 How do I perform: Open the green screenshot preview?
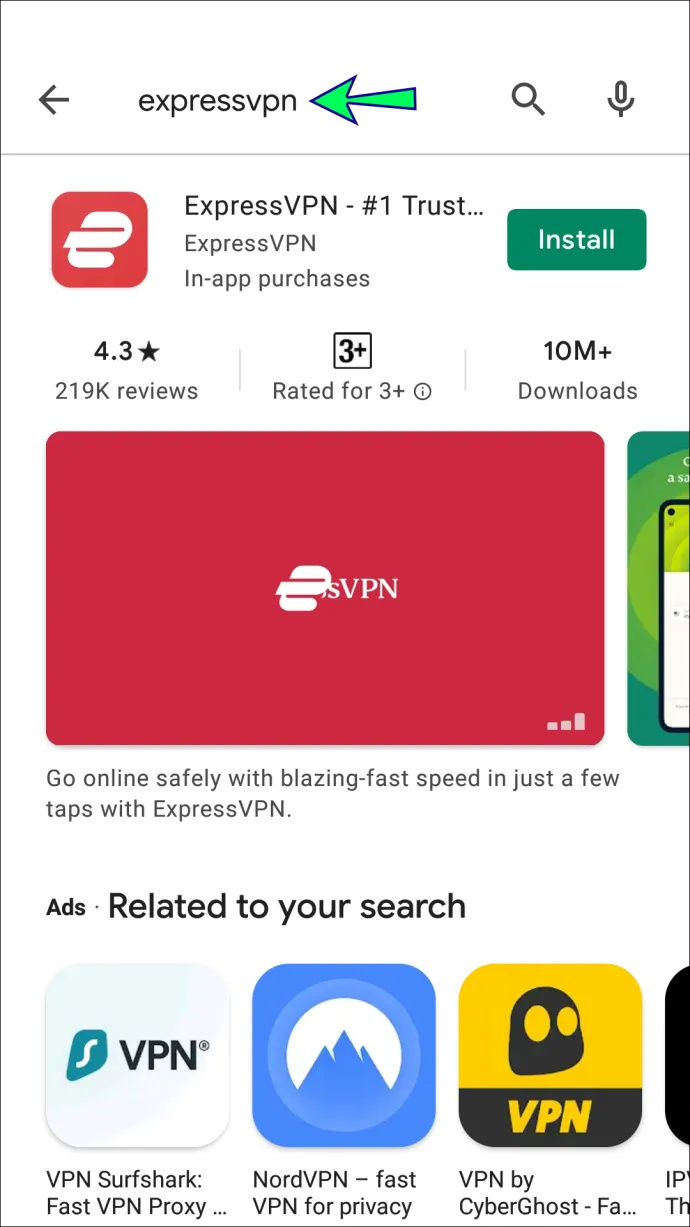click(x=660, y=588)
